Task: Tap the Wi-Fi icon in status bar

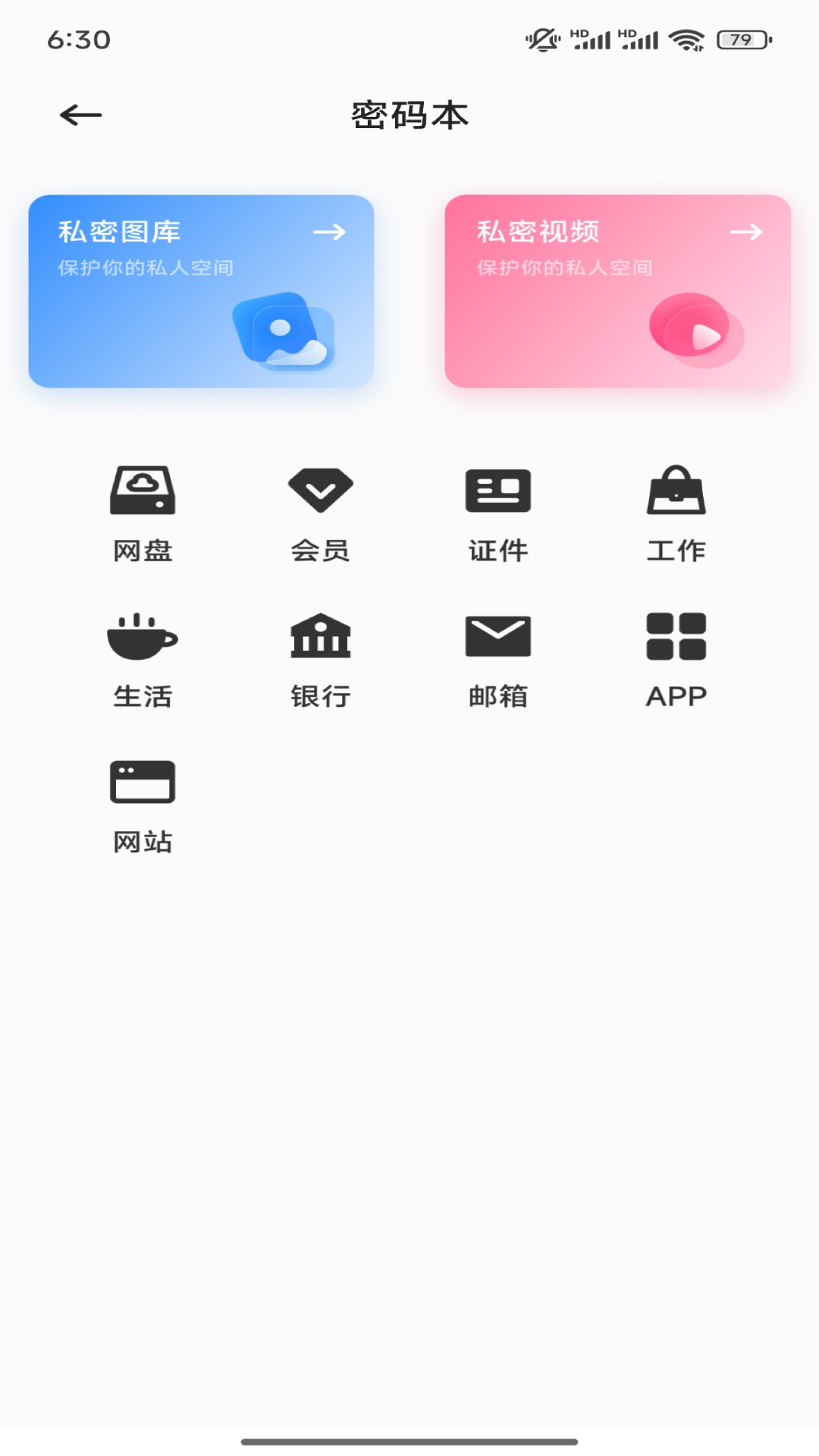Action: click(x=685, y=39)
